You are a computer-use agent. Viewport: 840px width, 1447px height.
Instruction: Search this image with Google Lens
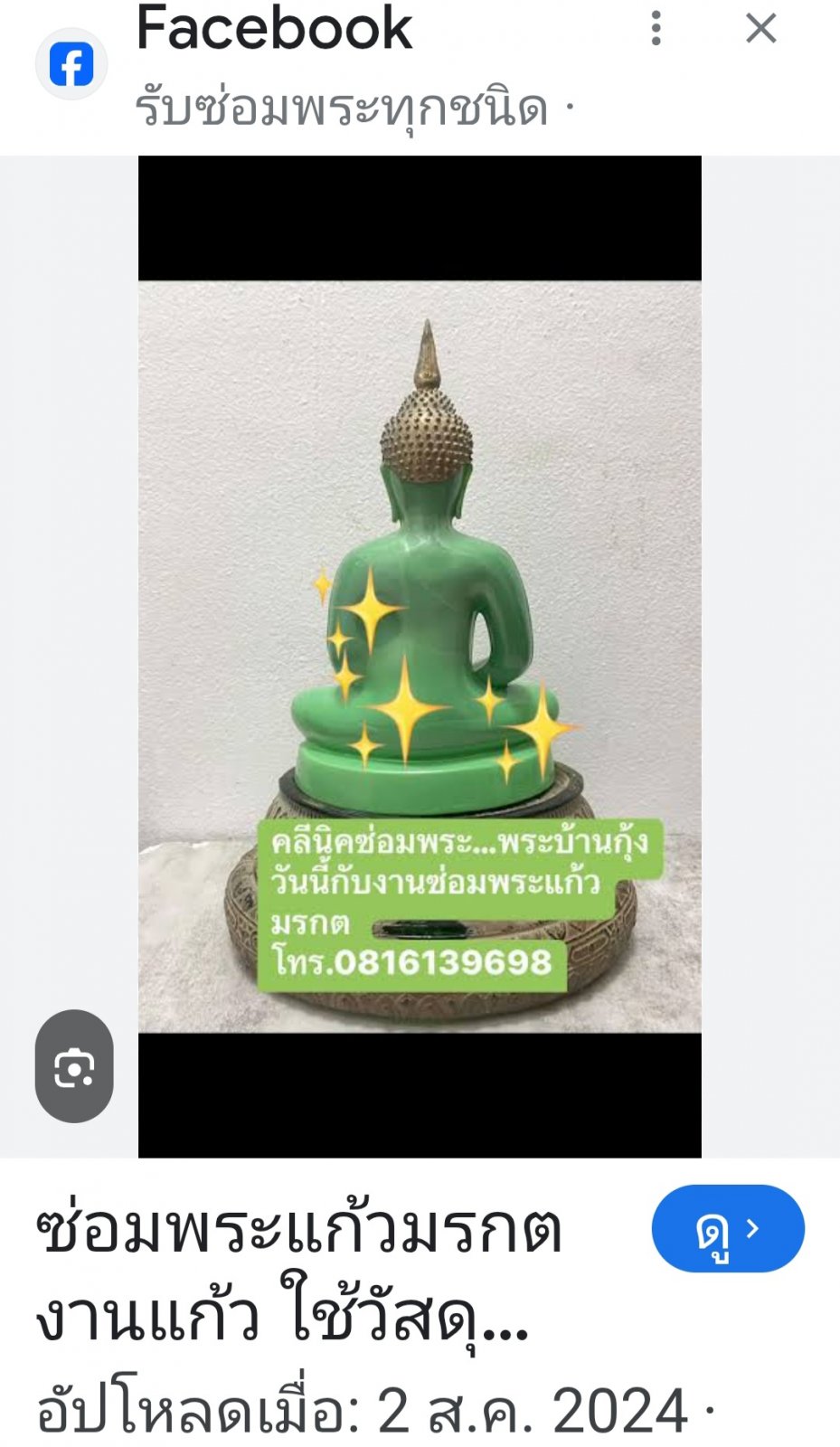click(74, 1066)
